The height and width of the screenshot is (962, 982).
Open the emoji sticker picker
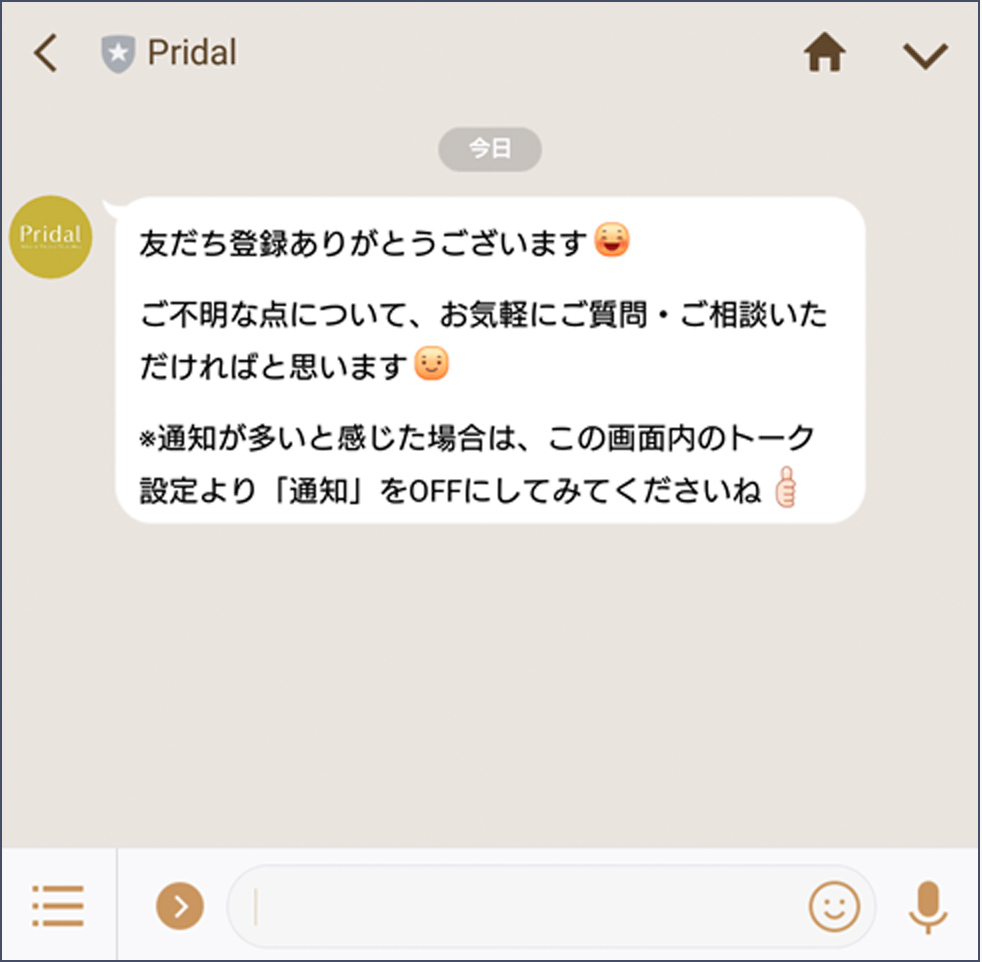pos(834,907)
